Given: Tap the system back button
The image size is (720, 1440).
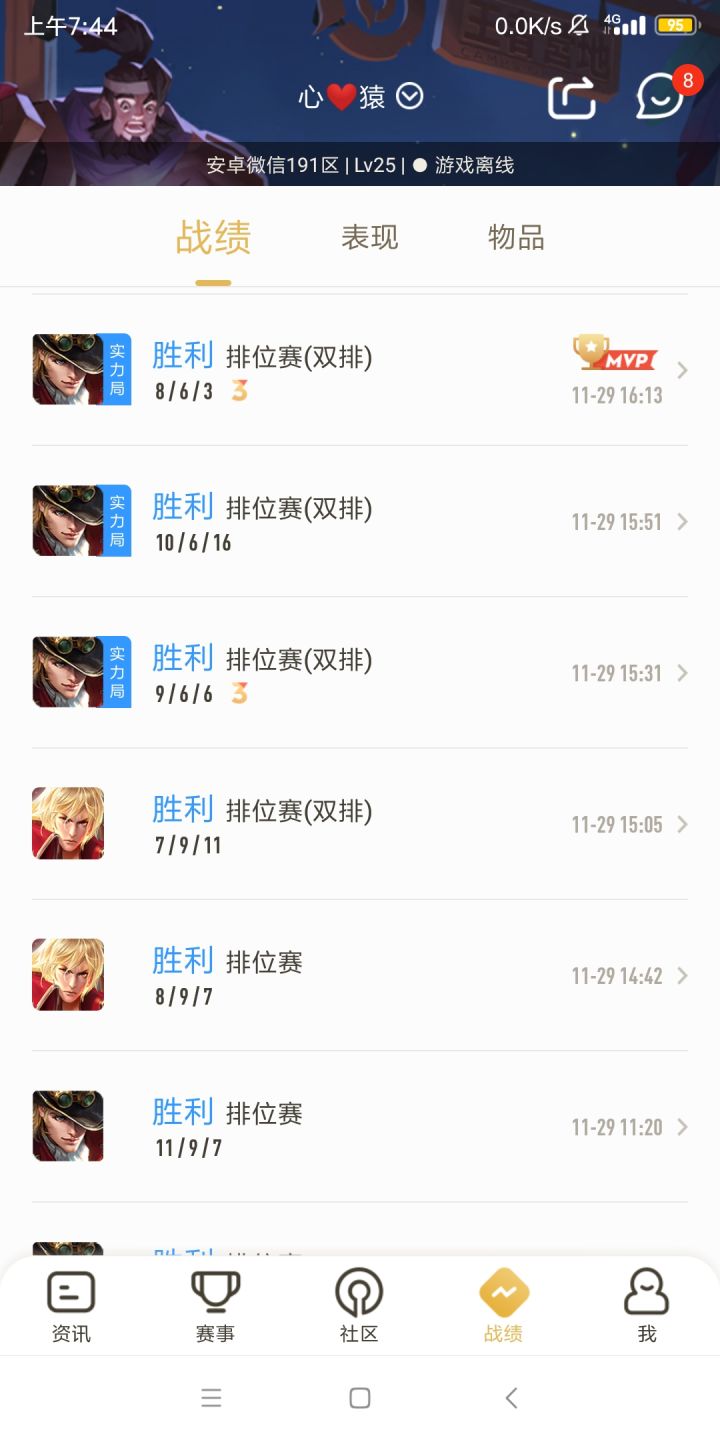Looking at the screenshot, I should (x=511, y=1398).
